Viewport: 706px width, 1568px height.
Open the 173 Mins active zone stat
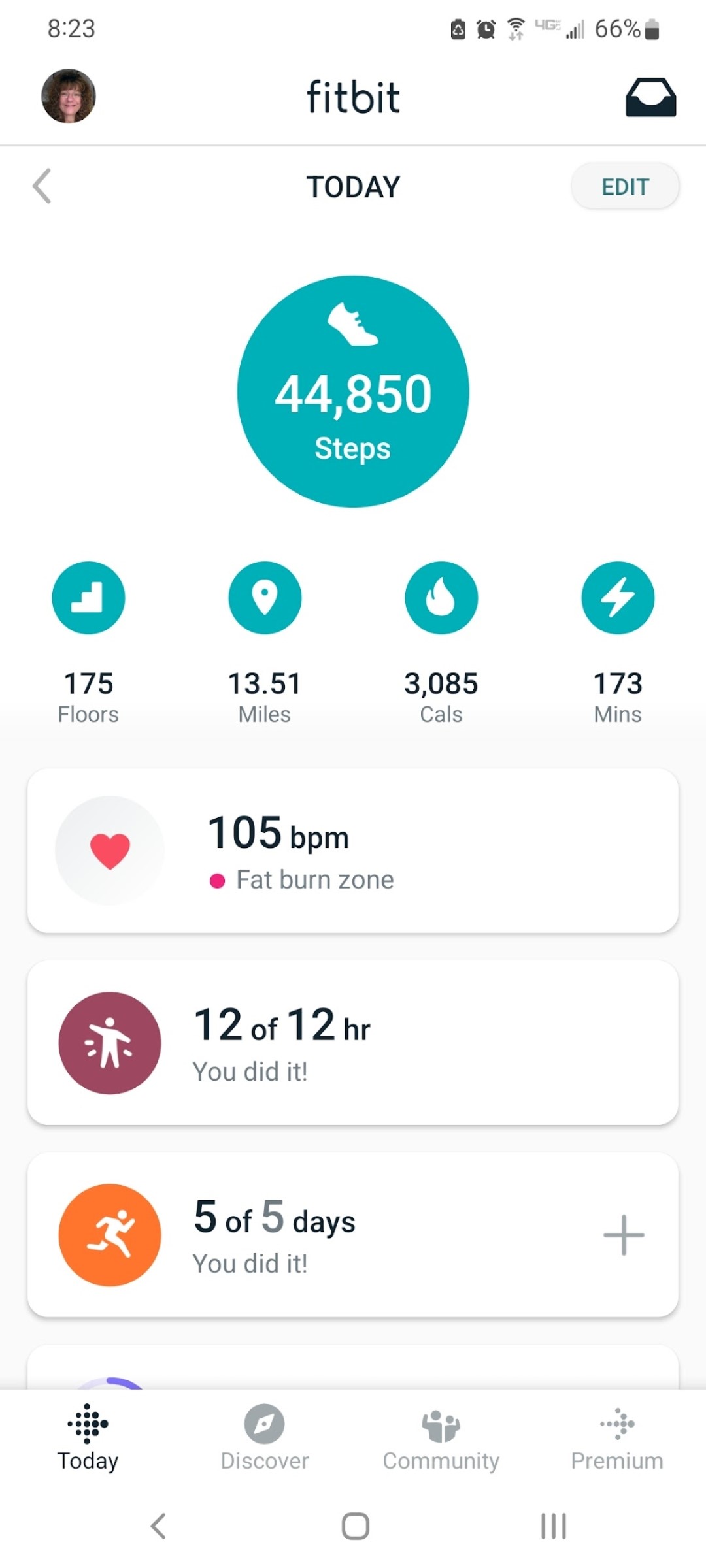[618, 643]
